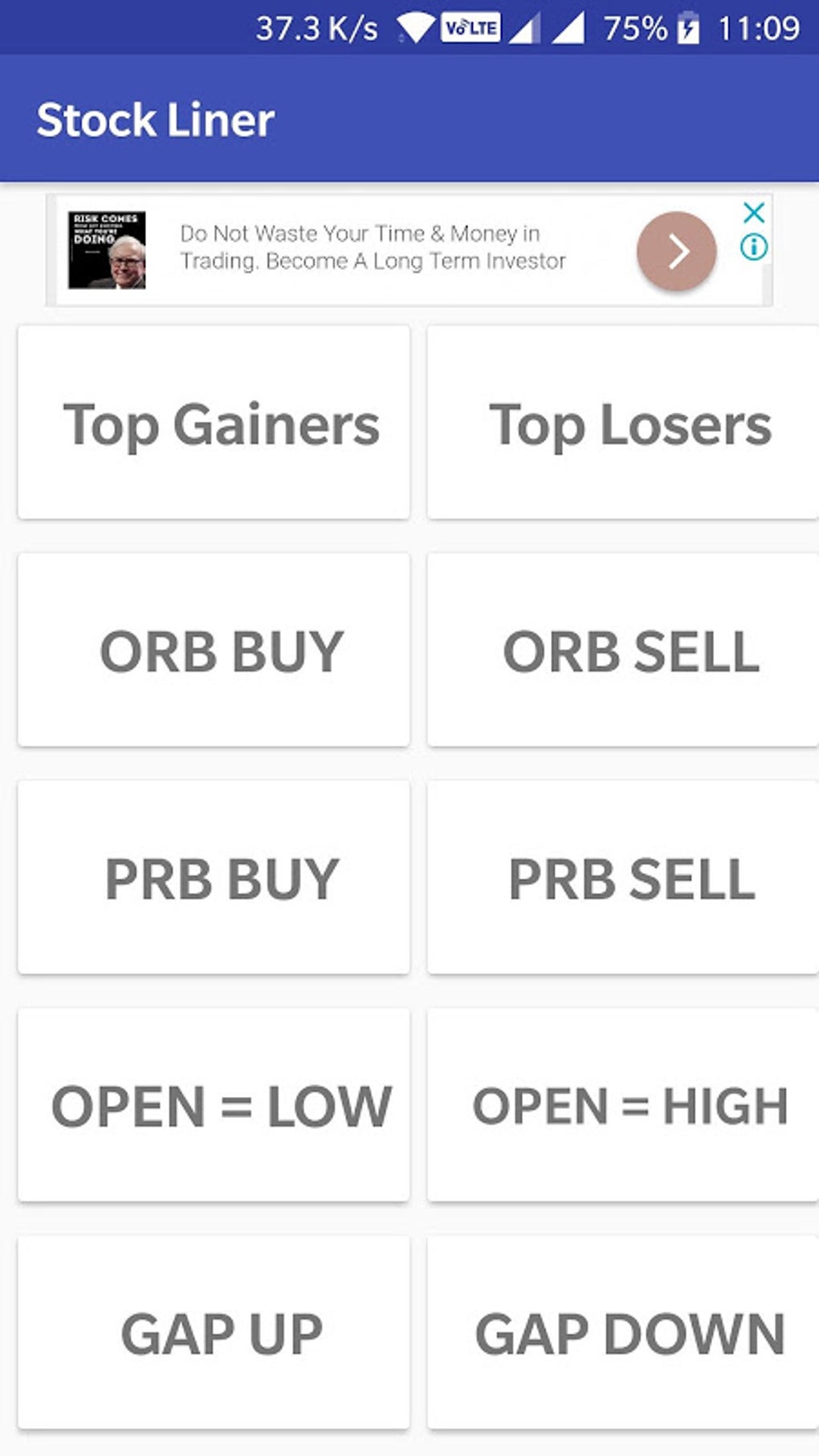Tap the ad's arrow button

[x=676, y=251]
